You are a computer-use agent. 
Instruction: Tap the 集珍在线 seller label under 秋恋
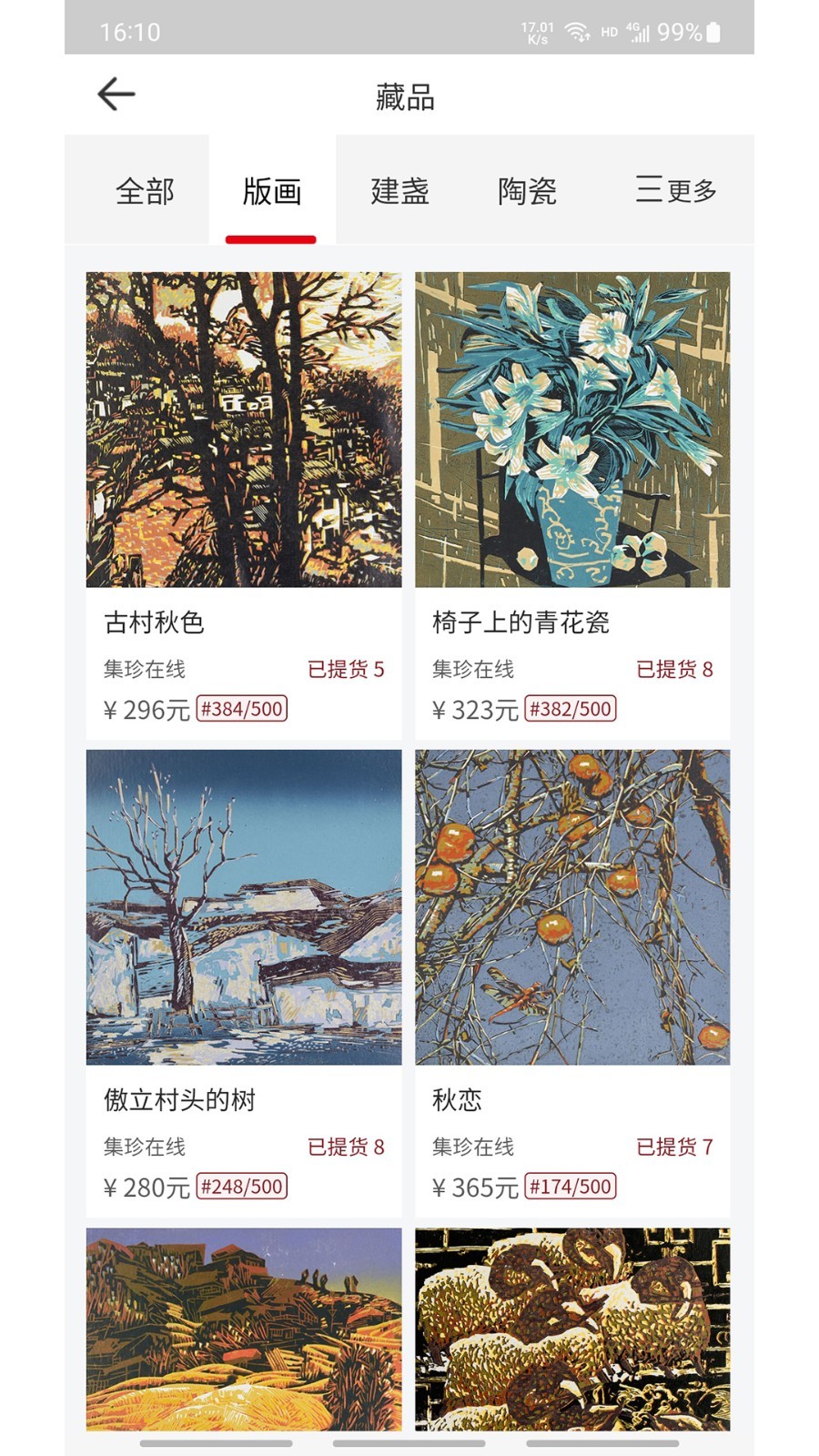(x=472, y=1148)
